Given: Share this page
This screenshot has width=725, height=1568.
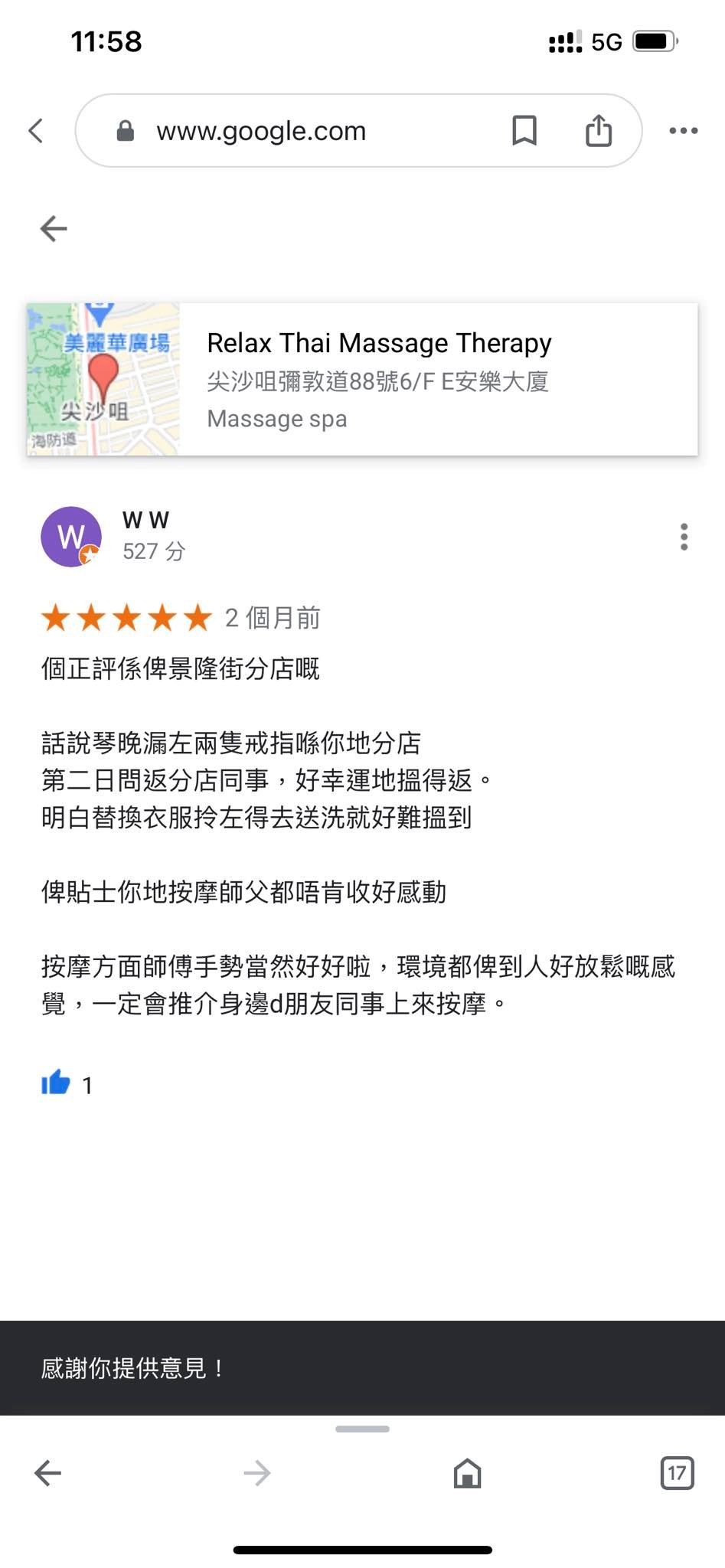Looking at the screenshot, I should (x=598, y=130).
